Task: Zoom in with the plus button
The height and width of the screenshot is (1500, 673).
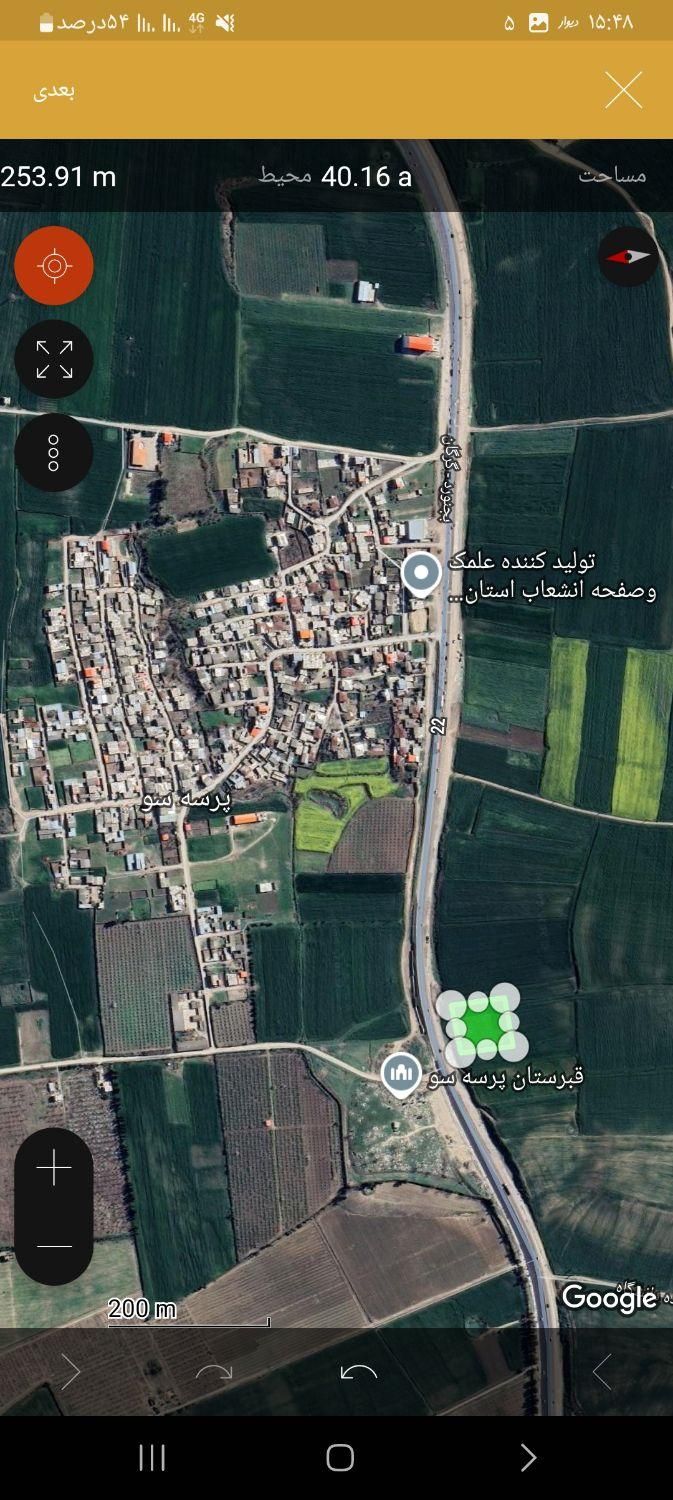Action: point(54,1168)
